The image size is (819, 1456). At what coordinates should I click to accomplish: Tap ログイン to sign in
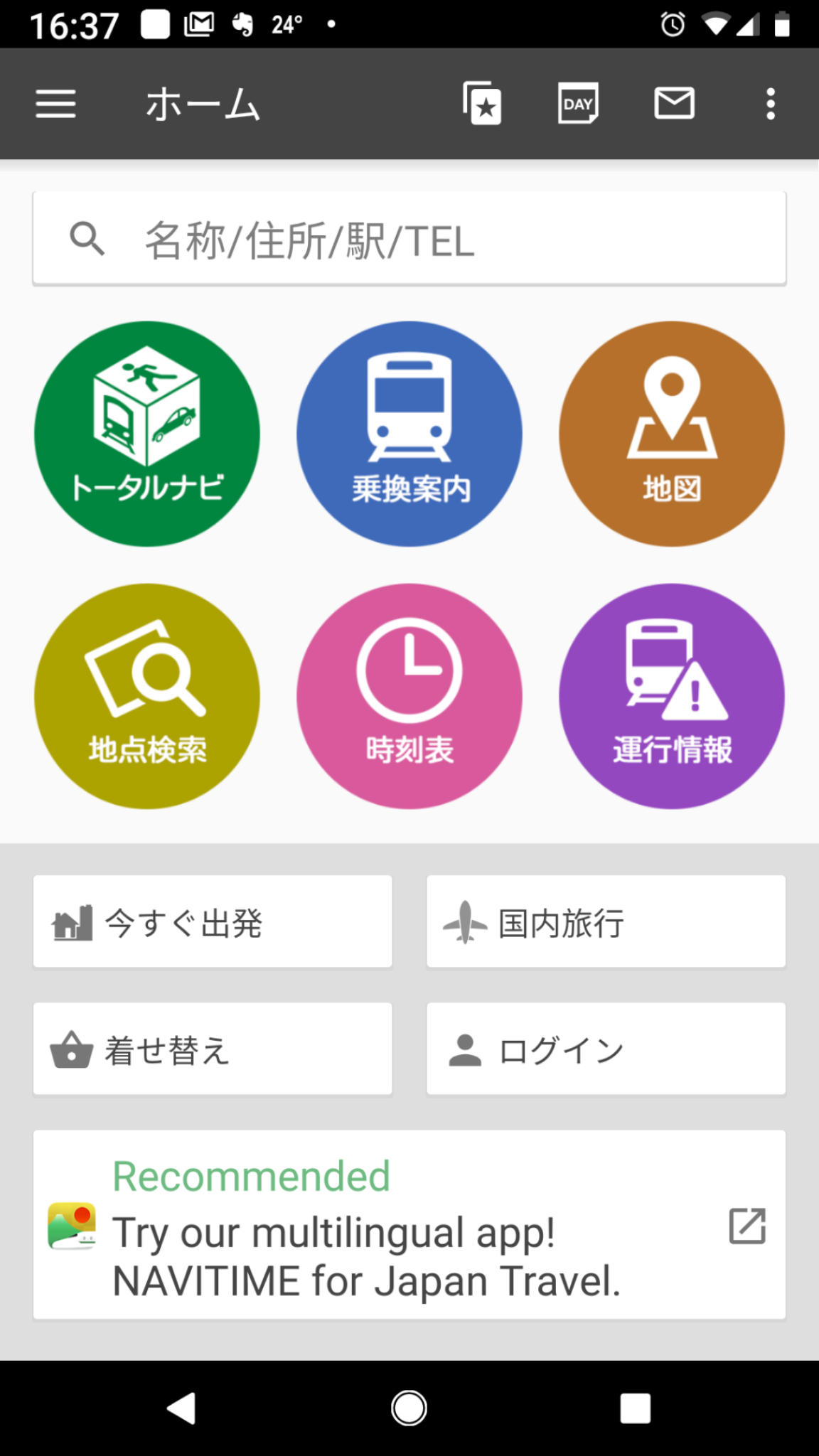tap(606, 1049)
